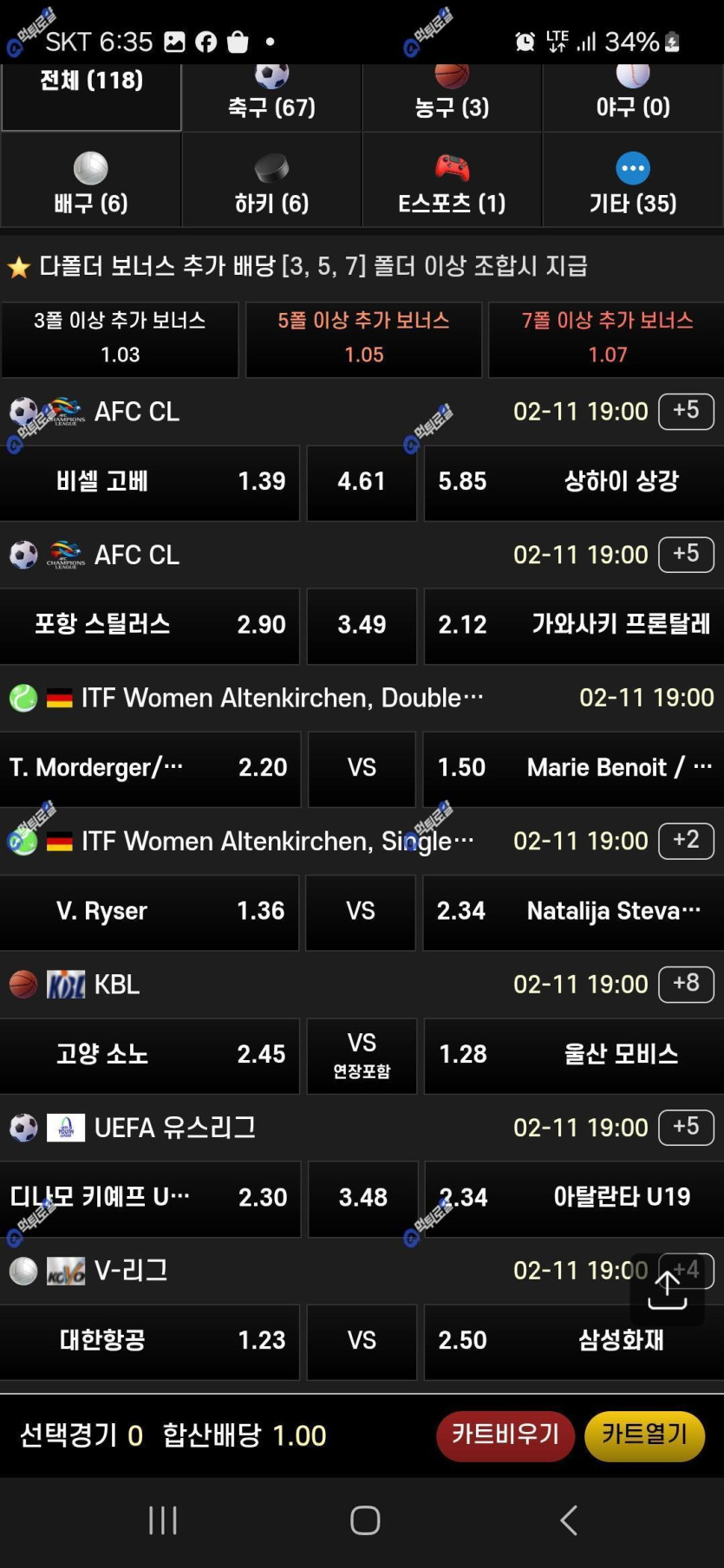Expand +8 more markets for KBL
The image size is (724, 1568).
coord(686,983)
